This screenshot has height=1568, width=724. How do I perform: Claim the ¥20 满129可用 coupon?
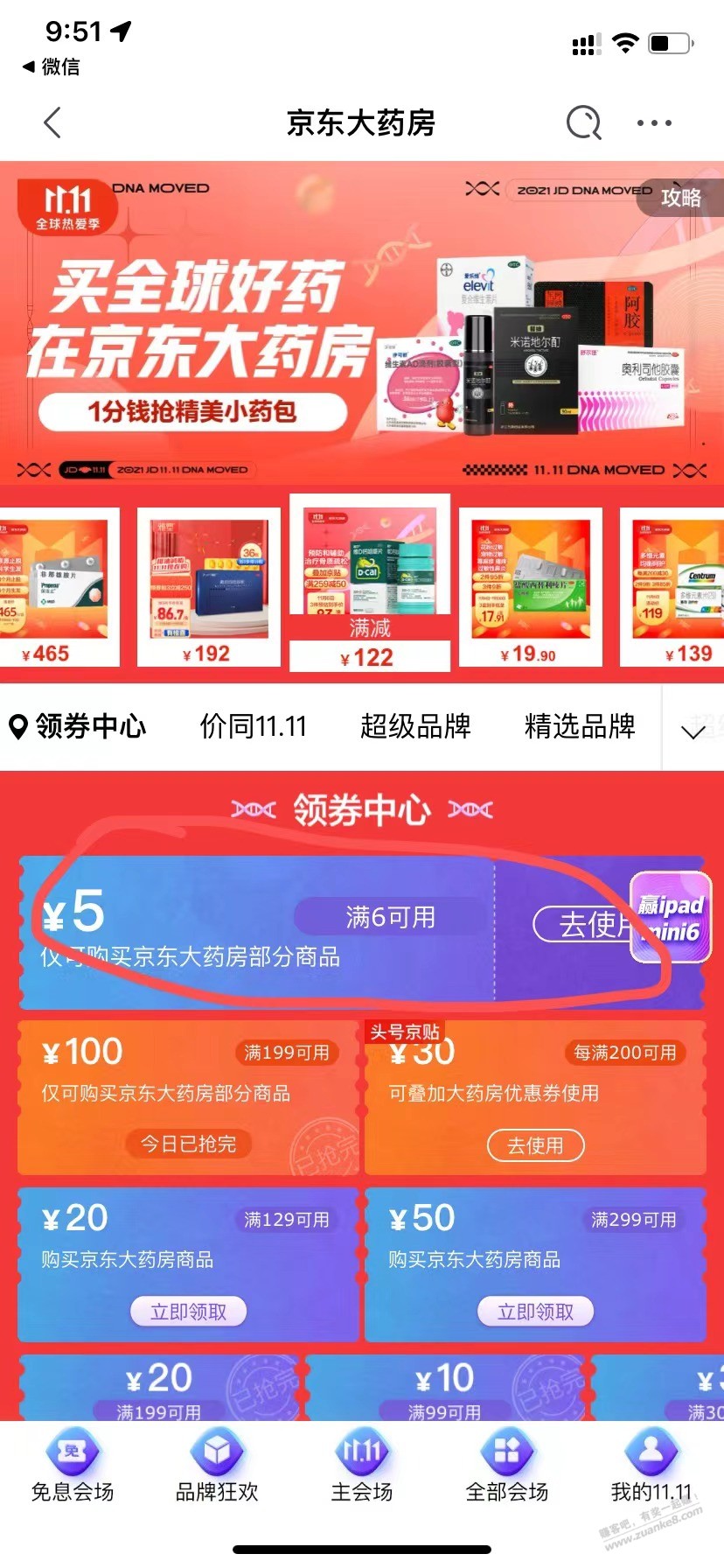tap(188, 1312)
